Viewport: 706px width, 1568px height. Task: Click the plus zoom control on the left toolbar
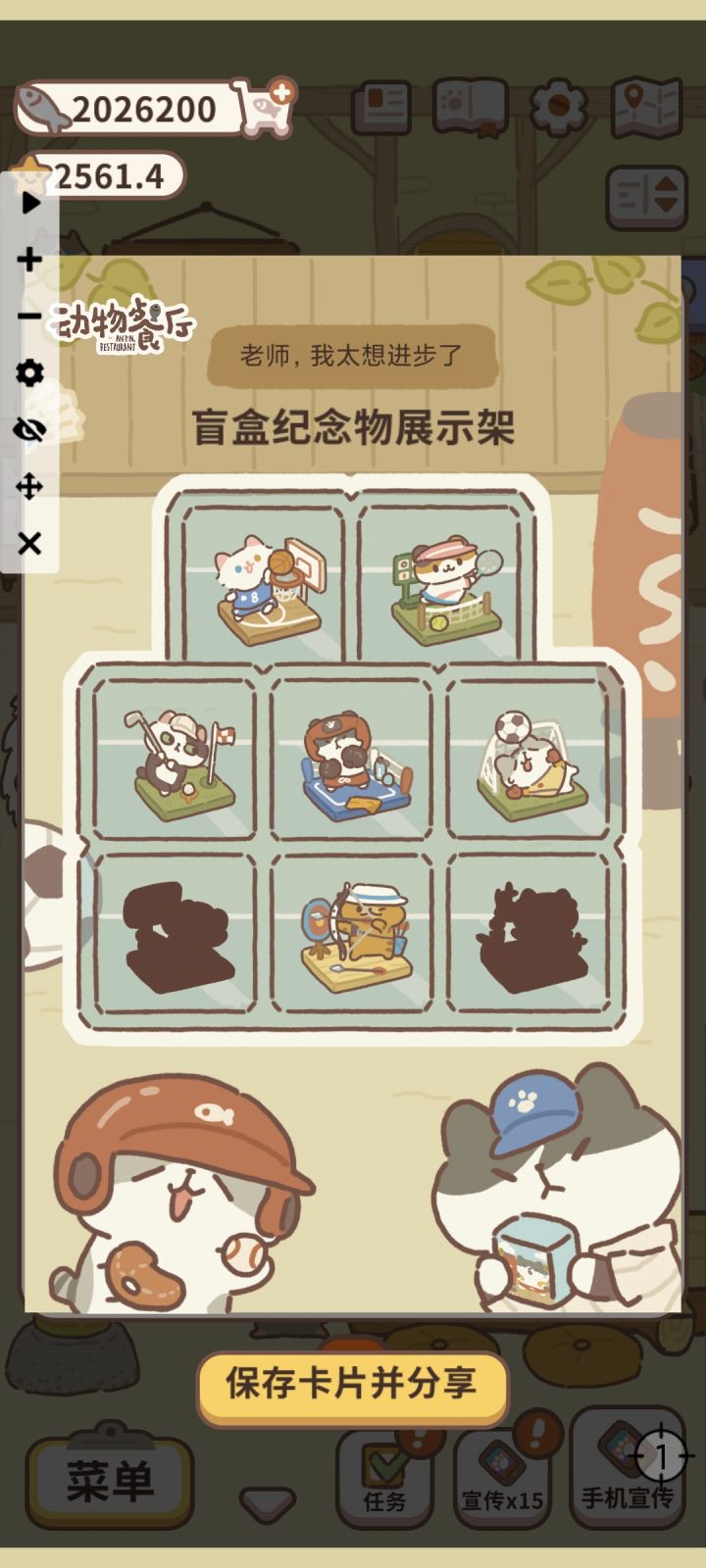[x=29, y=260]
